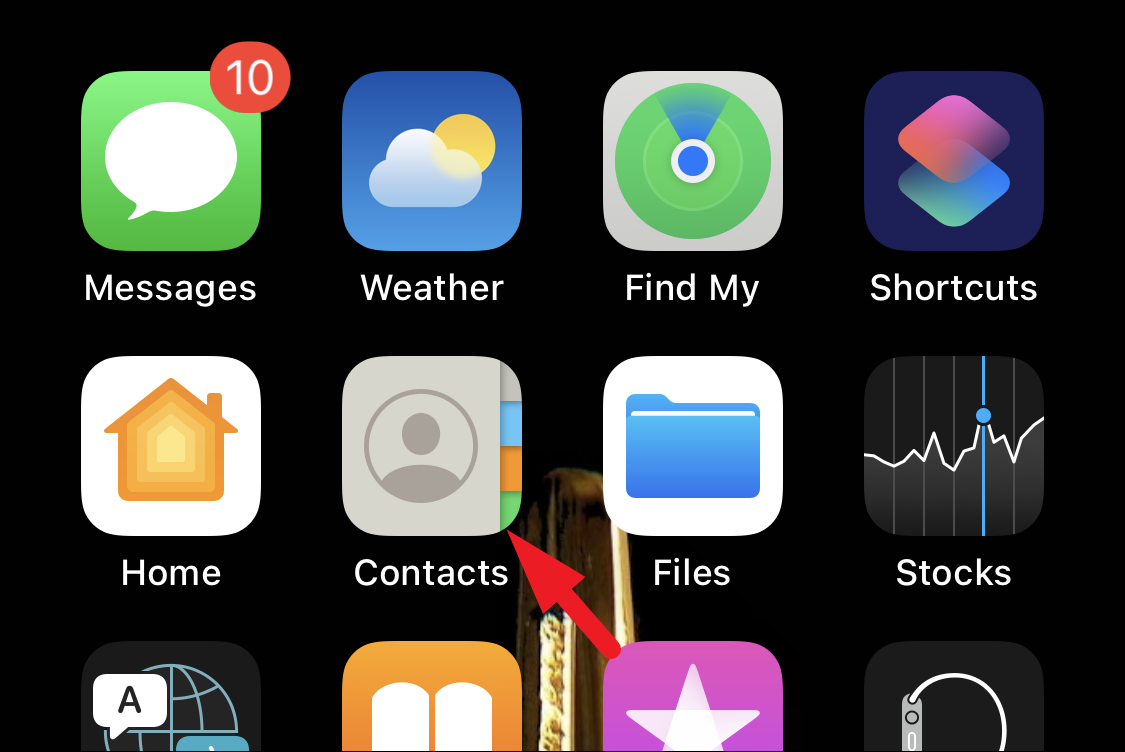Launch the Weather app
Viewport: 1125px width, 752px height.
click(431, 161)
